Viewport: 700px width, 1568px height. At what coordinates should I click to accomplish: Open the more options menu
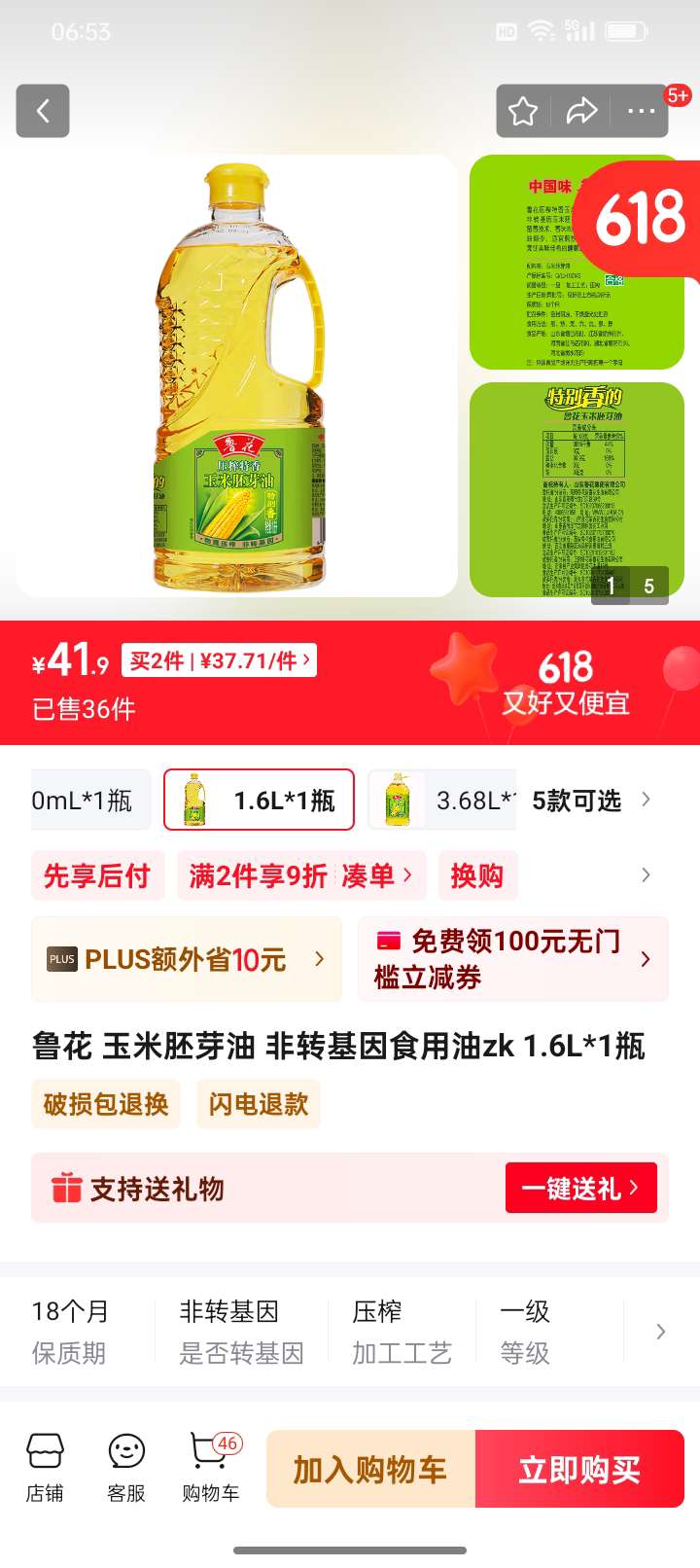coord(642,111)
